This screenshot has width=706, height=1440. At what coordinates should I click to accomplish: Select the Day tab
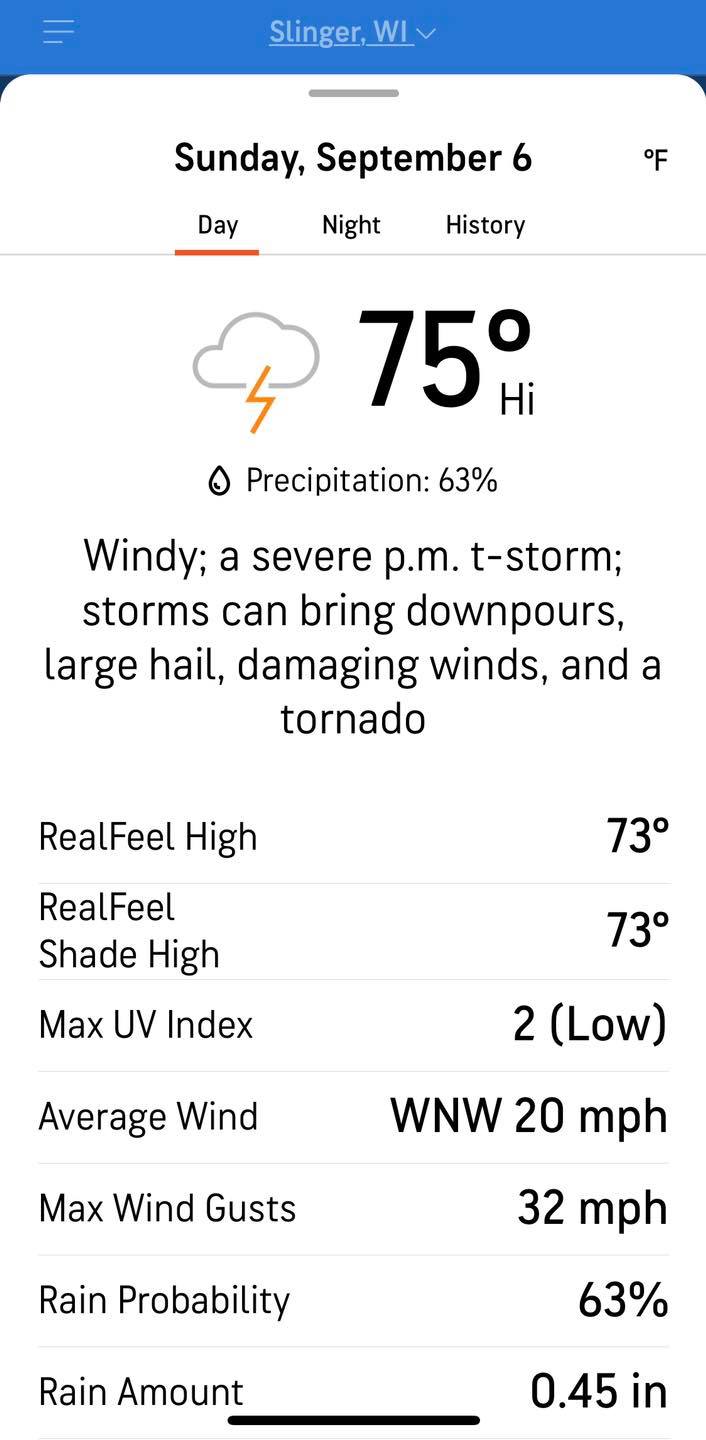(x=217, y=225)
